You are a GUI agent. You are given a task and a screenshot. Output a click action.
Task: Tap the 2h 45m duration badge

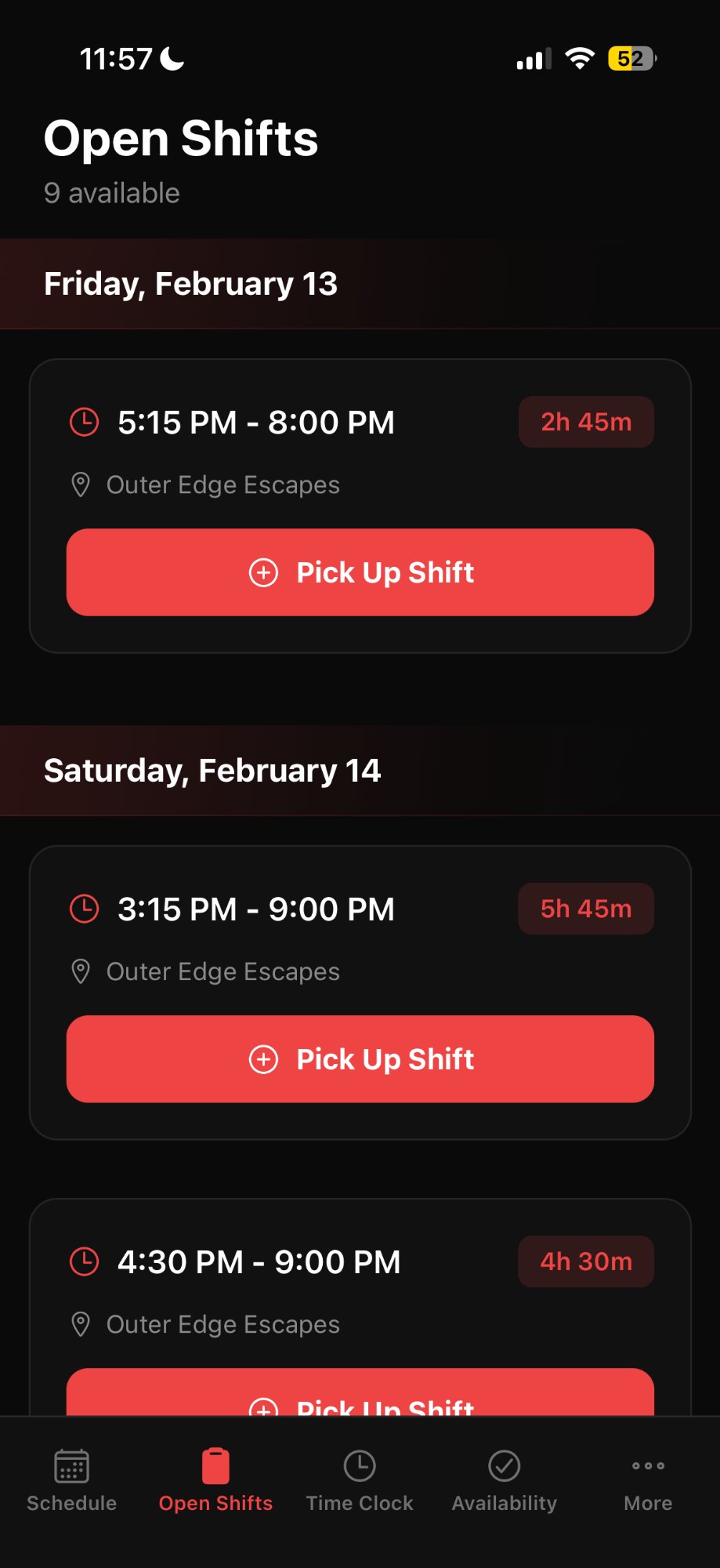(585, 422)
